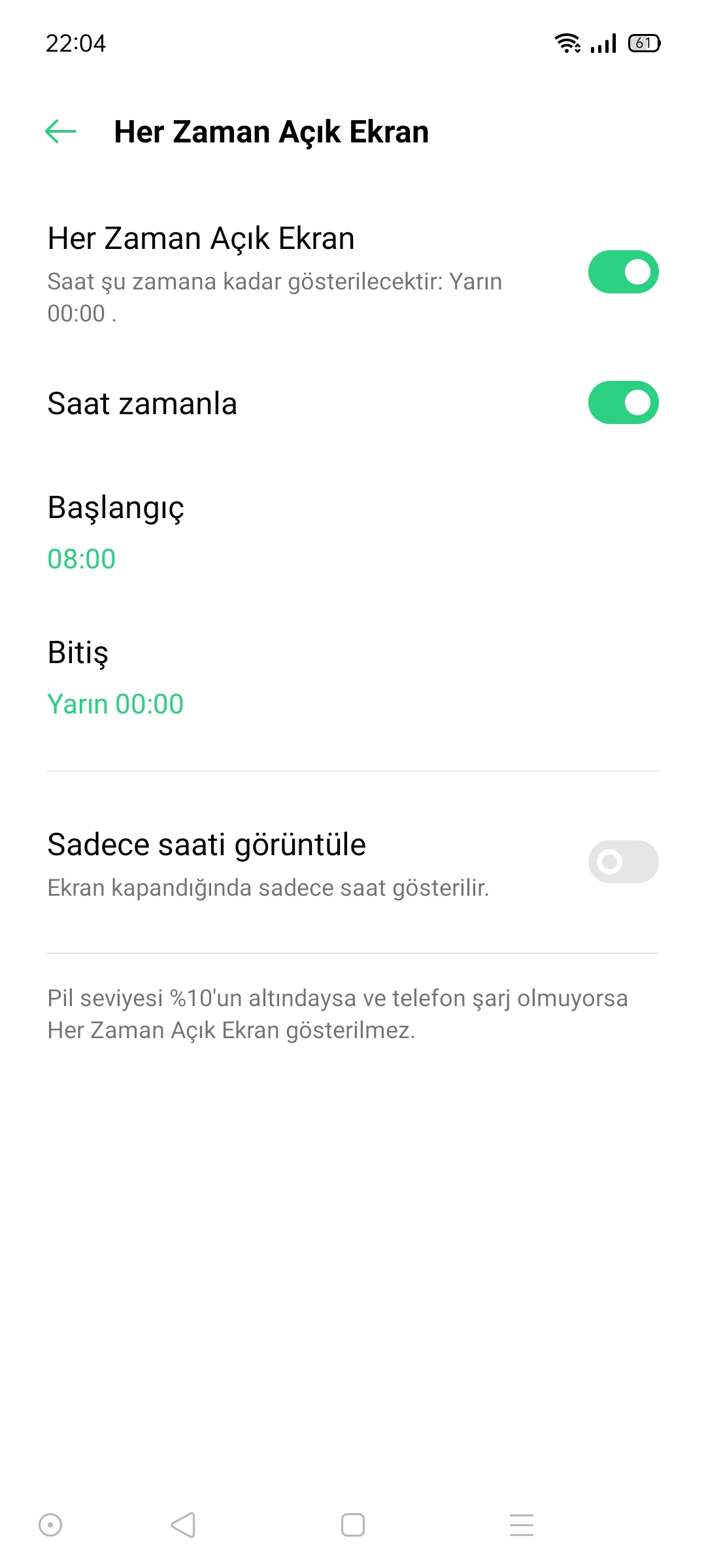Enable Sadece saati görüntüle

click(x=623, y=862)
